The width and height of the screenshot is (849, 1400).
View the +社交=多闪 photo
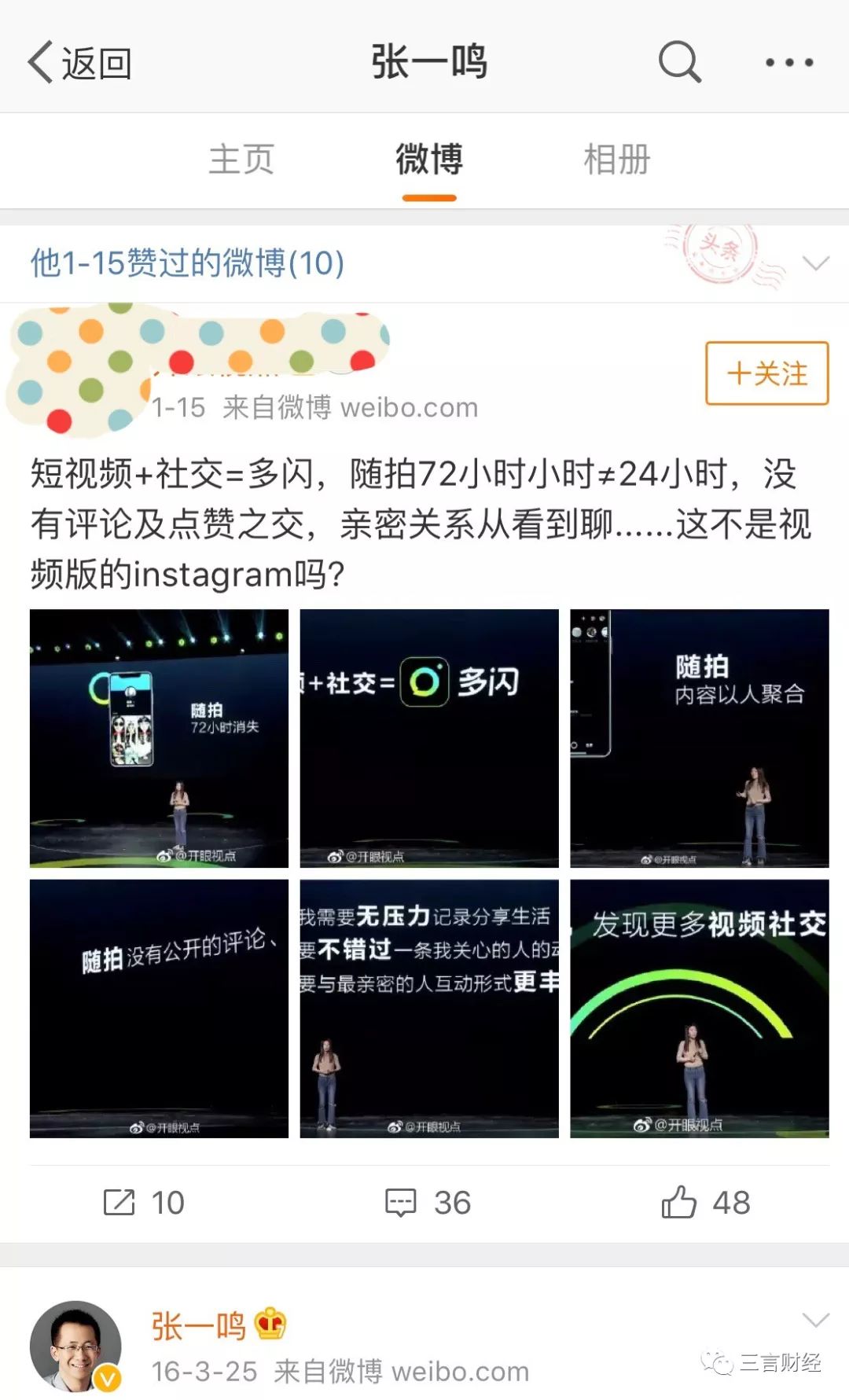point(429,738)
